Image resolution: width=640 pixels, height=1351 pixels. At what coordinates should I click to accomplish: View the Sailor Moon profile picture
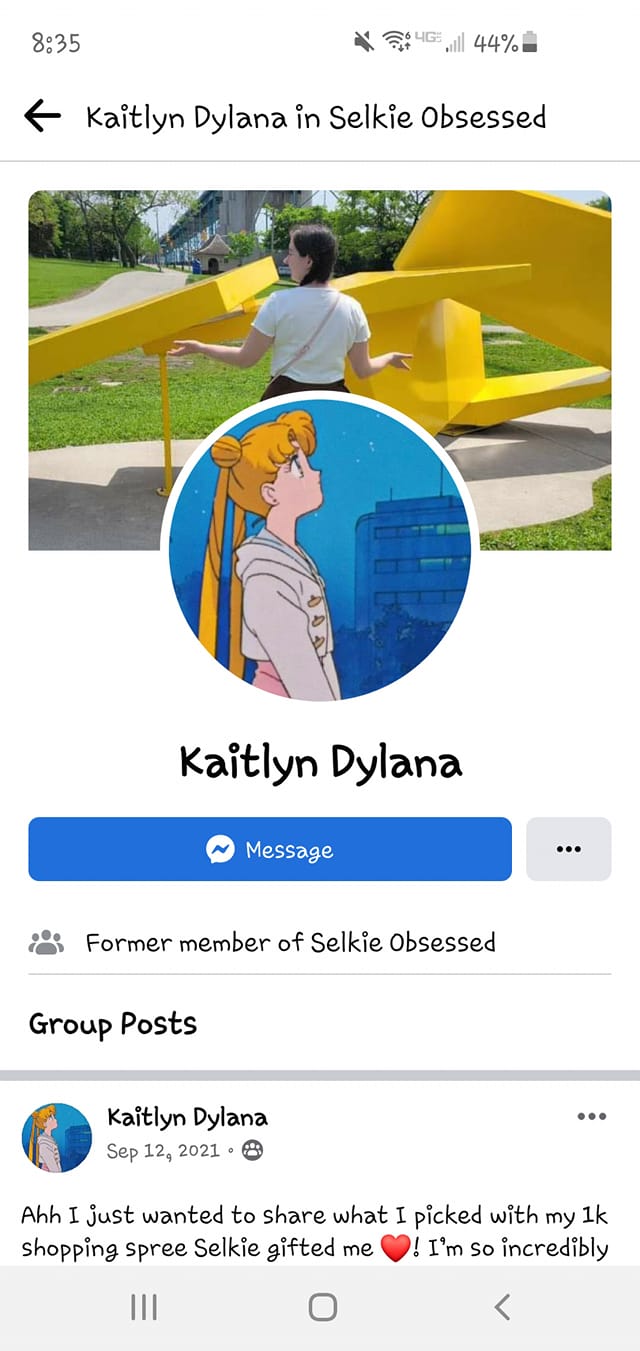(319, 550)
